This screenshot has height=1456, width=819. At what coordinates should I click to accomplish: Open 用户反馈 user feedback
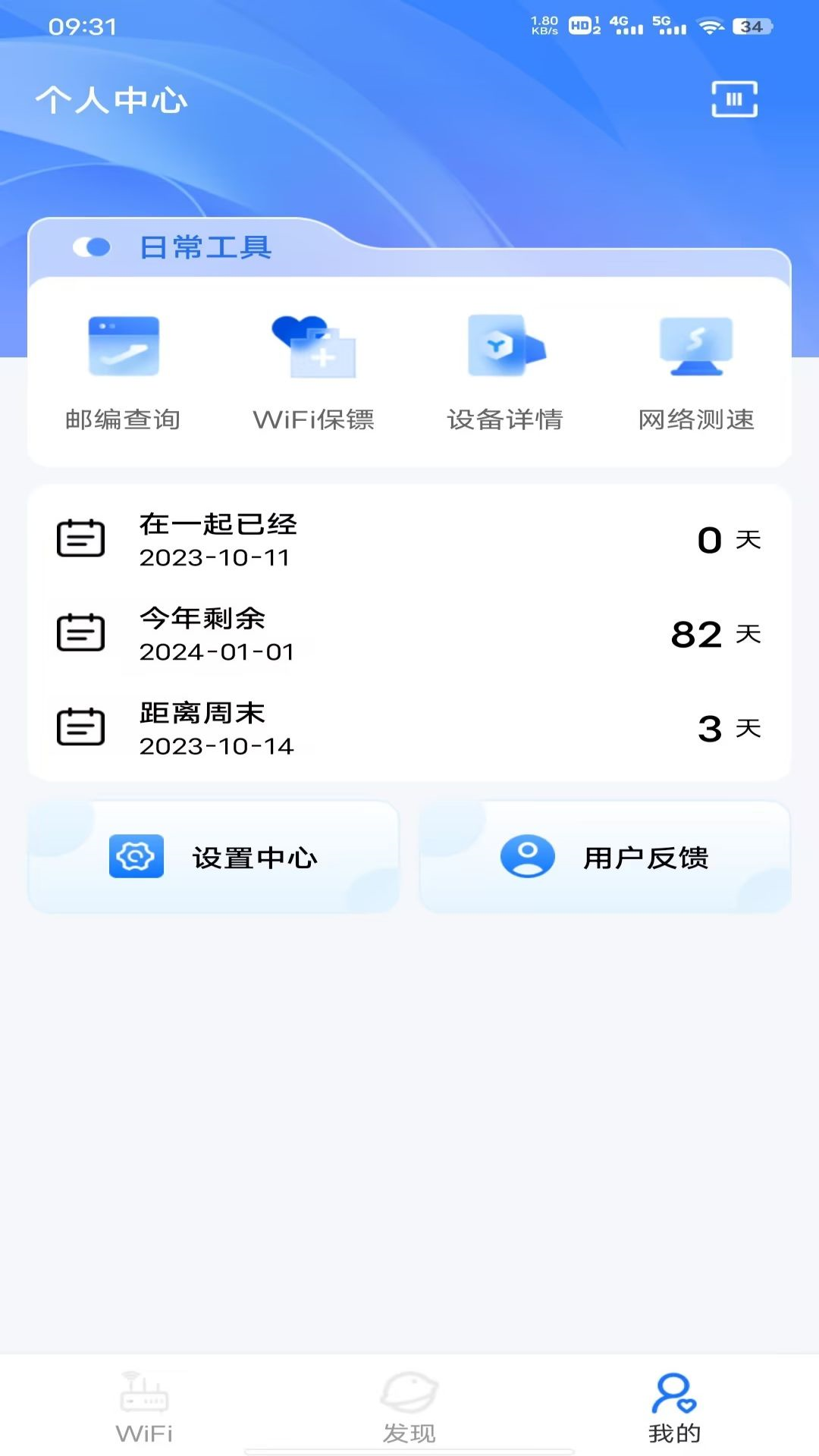(605, 857)
